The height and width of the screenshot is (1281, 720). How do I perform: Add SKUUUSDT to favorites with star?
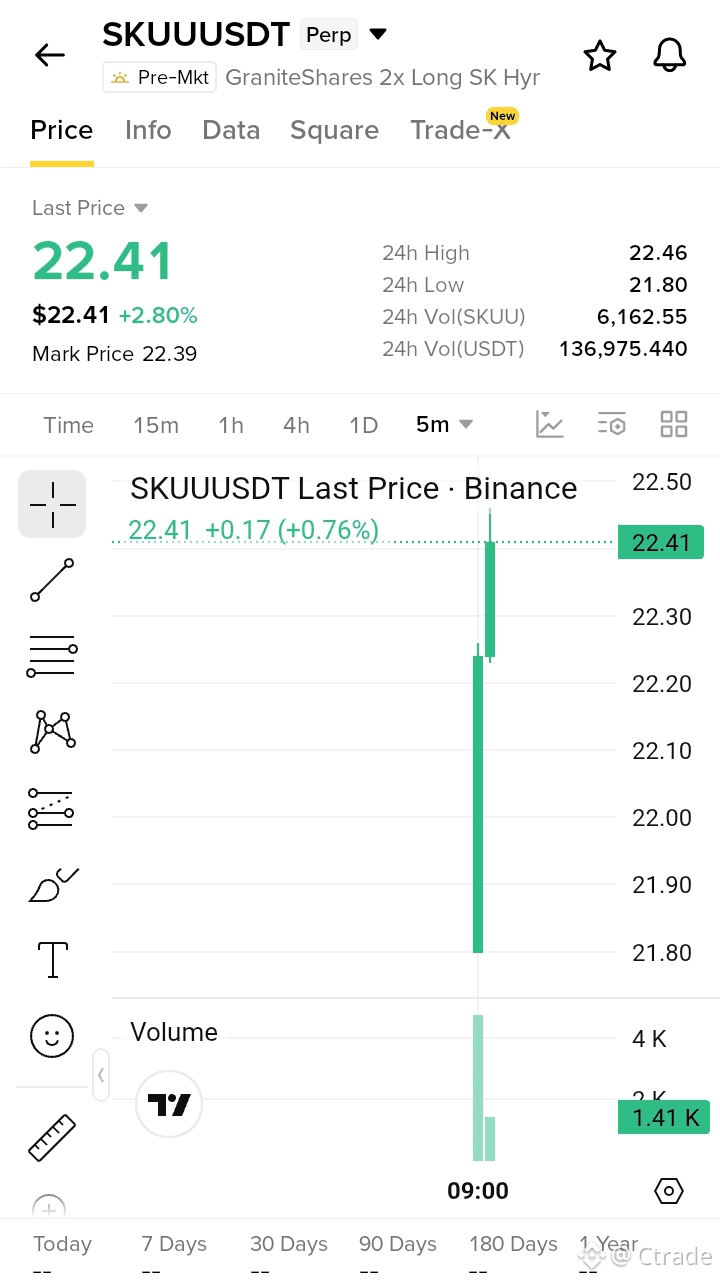[x=600, y=56]
